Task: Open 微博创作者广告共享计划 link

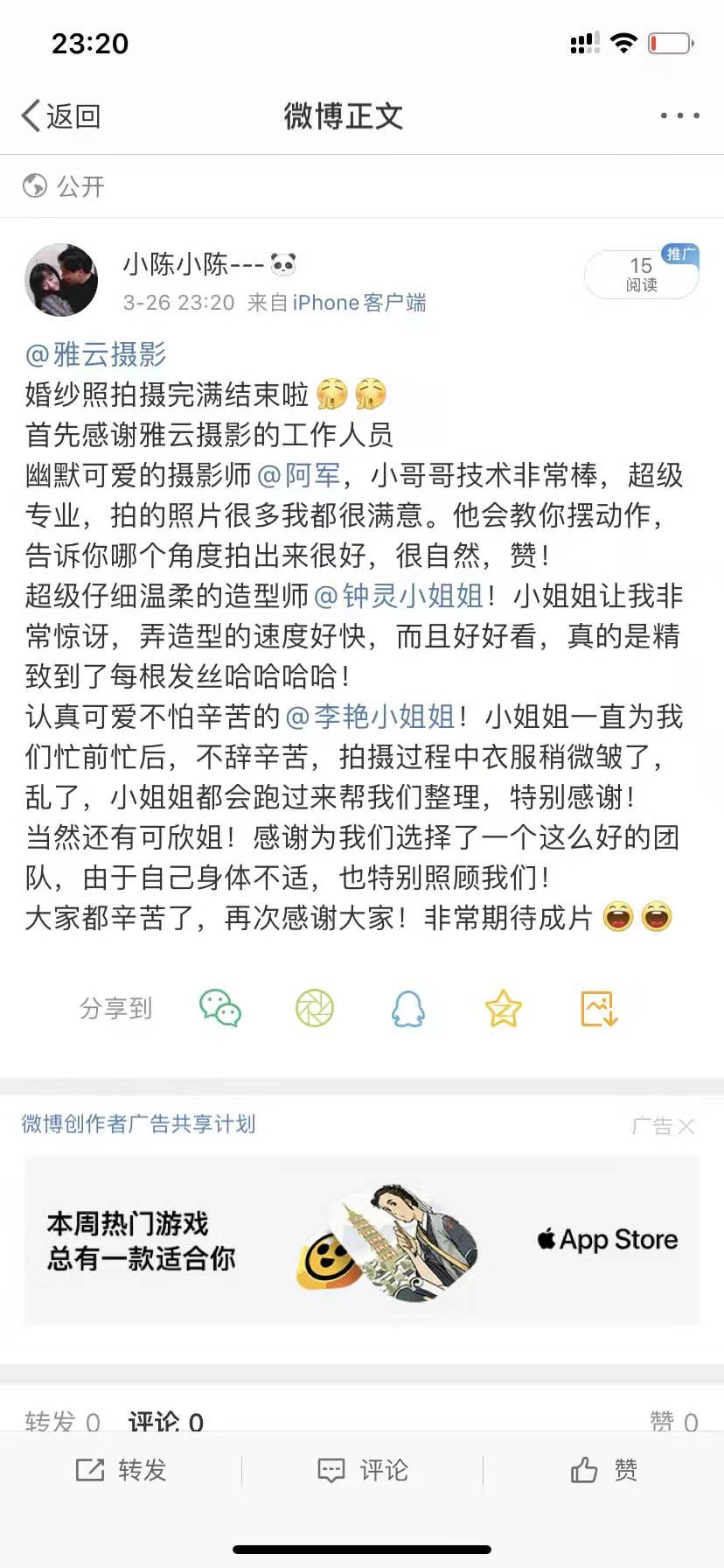Action: (x=138, y=1123)
